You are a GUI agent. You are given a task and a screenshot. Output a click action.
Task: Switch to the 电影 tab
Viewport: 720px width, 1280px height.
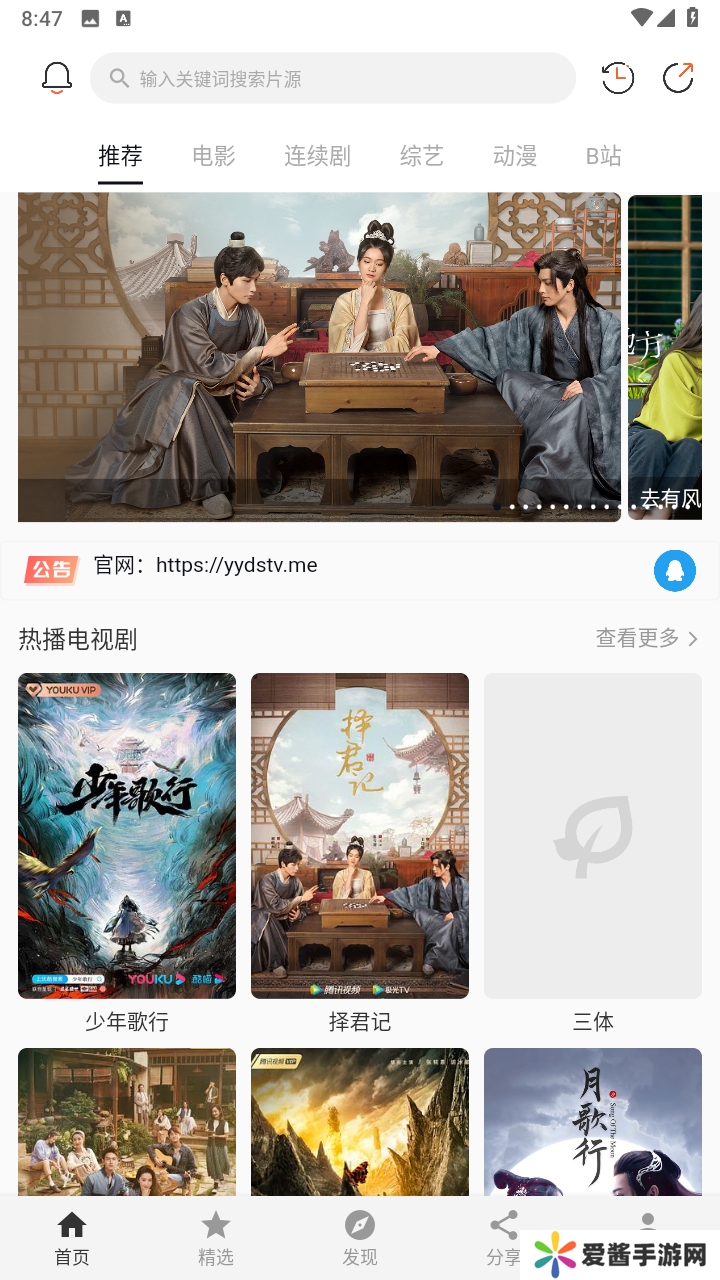click(214, 156)
